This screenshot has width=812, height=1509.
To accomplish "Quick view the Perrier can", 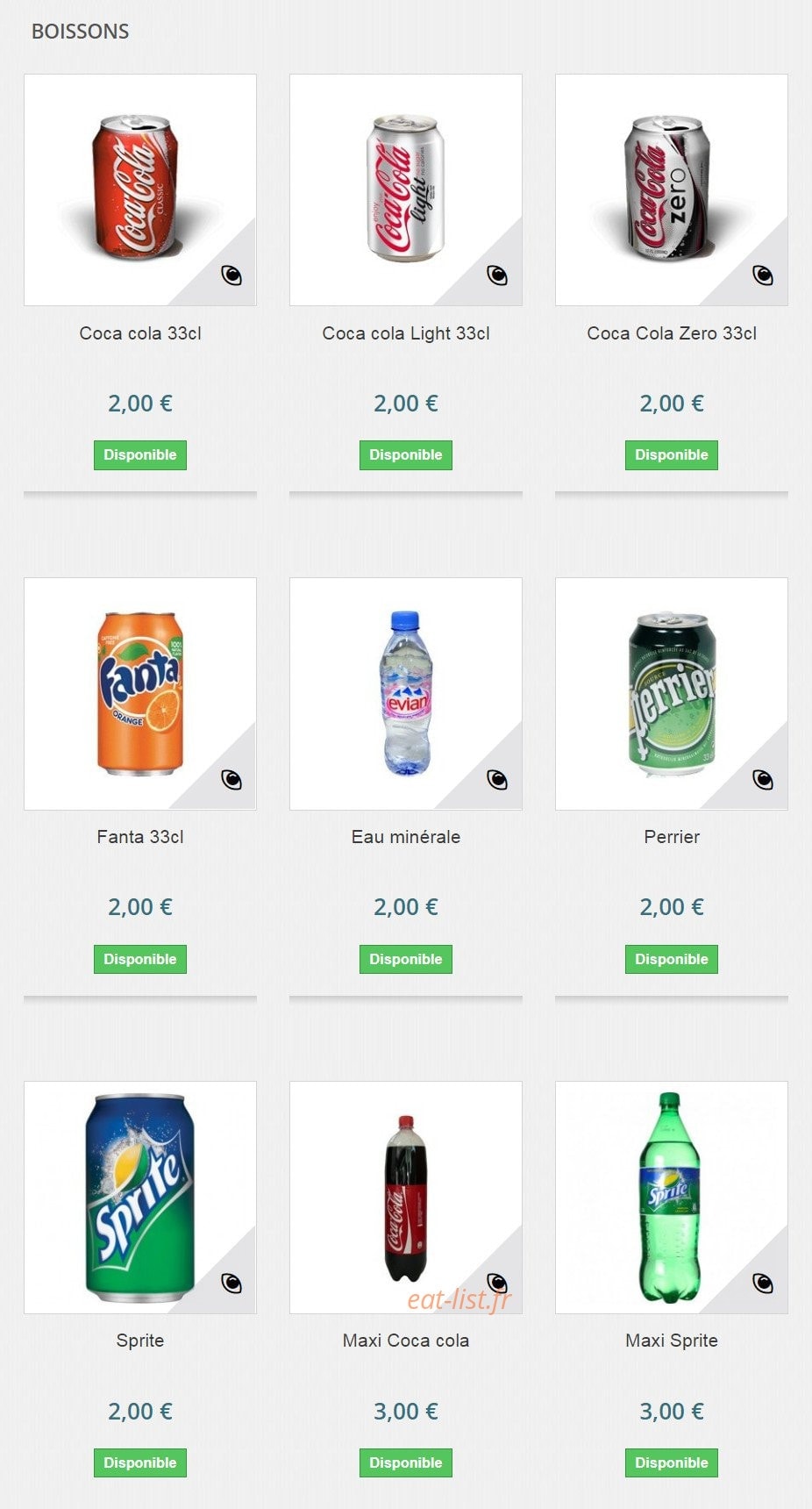I will click(763, 779).
